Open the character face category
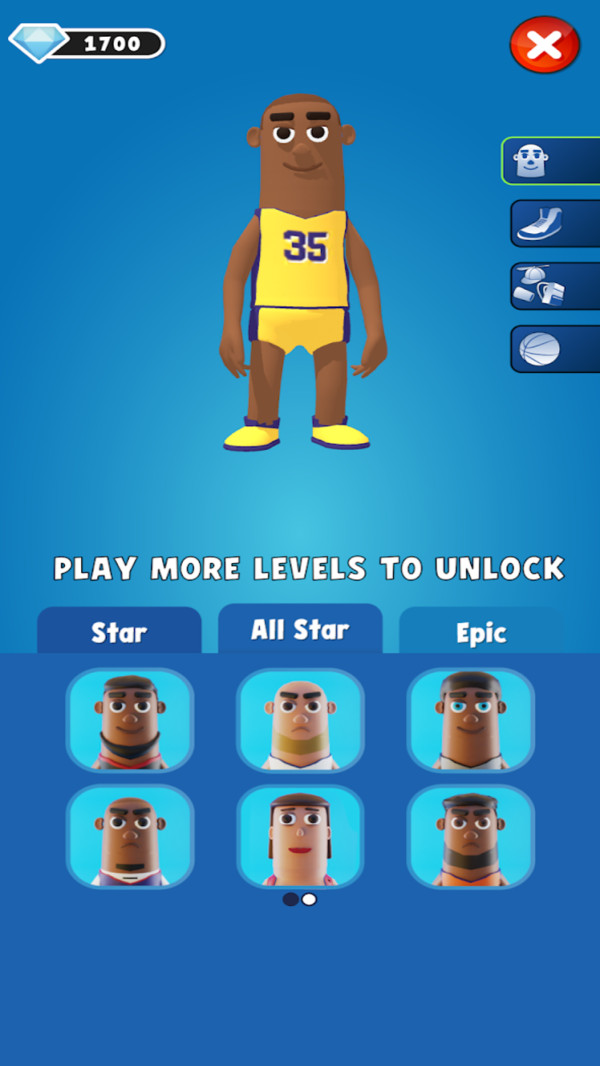Image resolution: width=600 pixels, height=1066 pixels. coord(549,161)
